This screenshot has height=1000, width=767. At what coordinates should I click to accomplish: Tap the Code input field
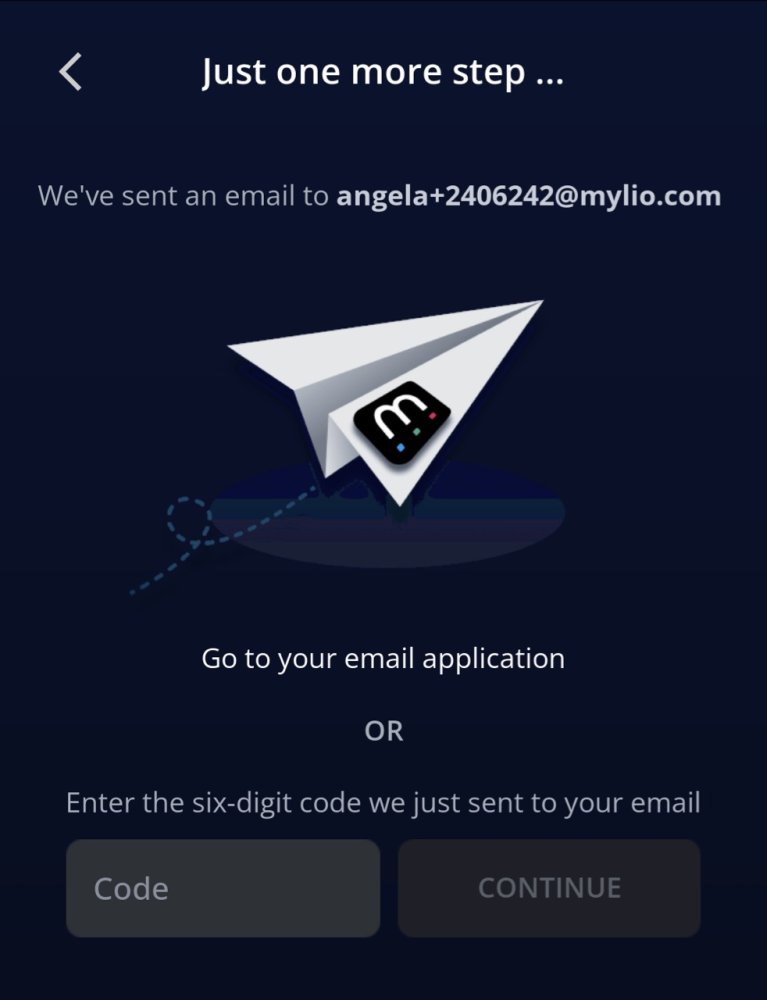click(x=223, y=888)
